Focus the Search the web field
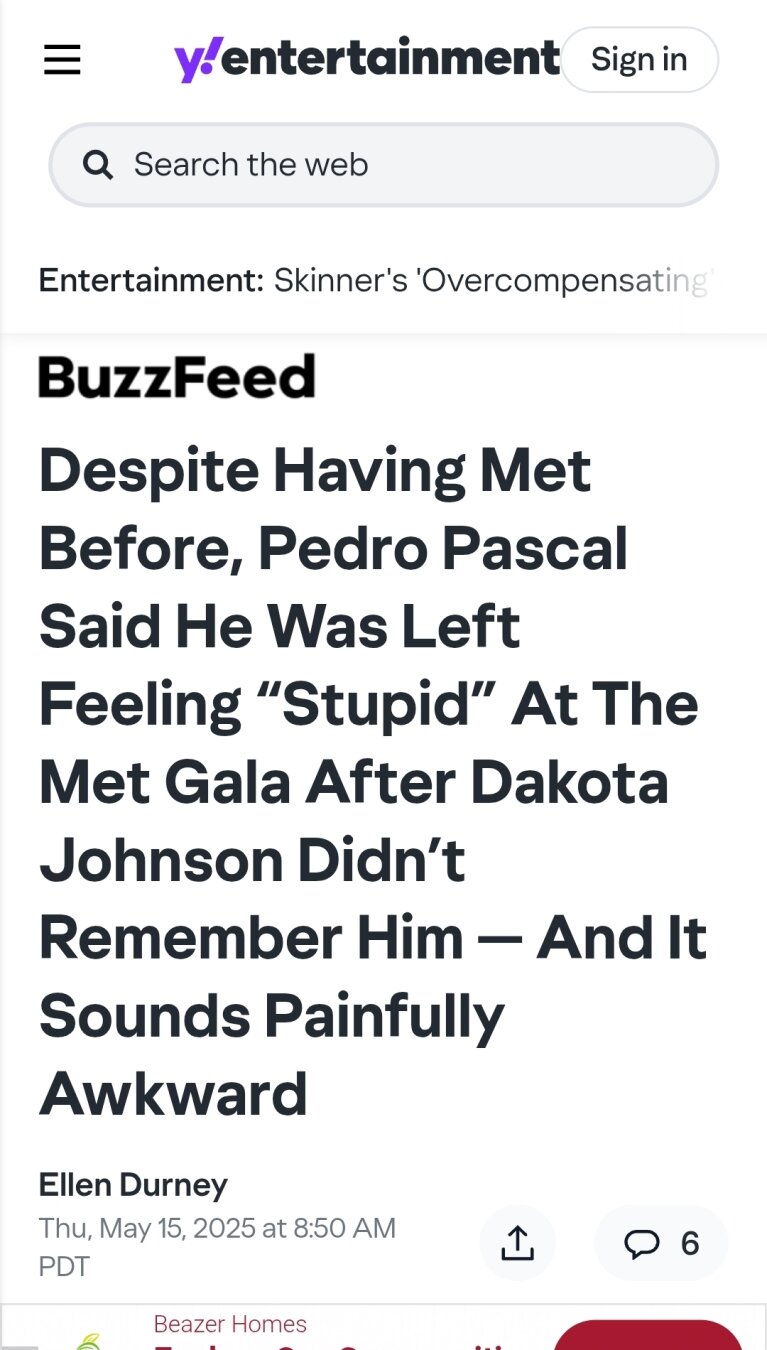 (x=384, y=165)
